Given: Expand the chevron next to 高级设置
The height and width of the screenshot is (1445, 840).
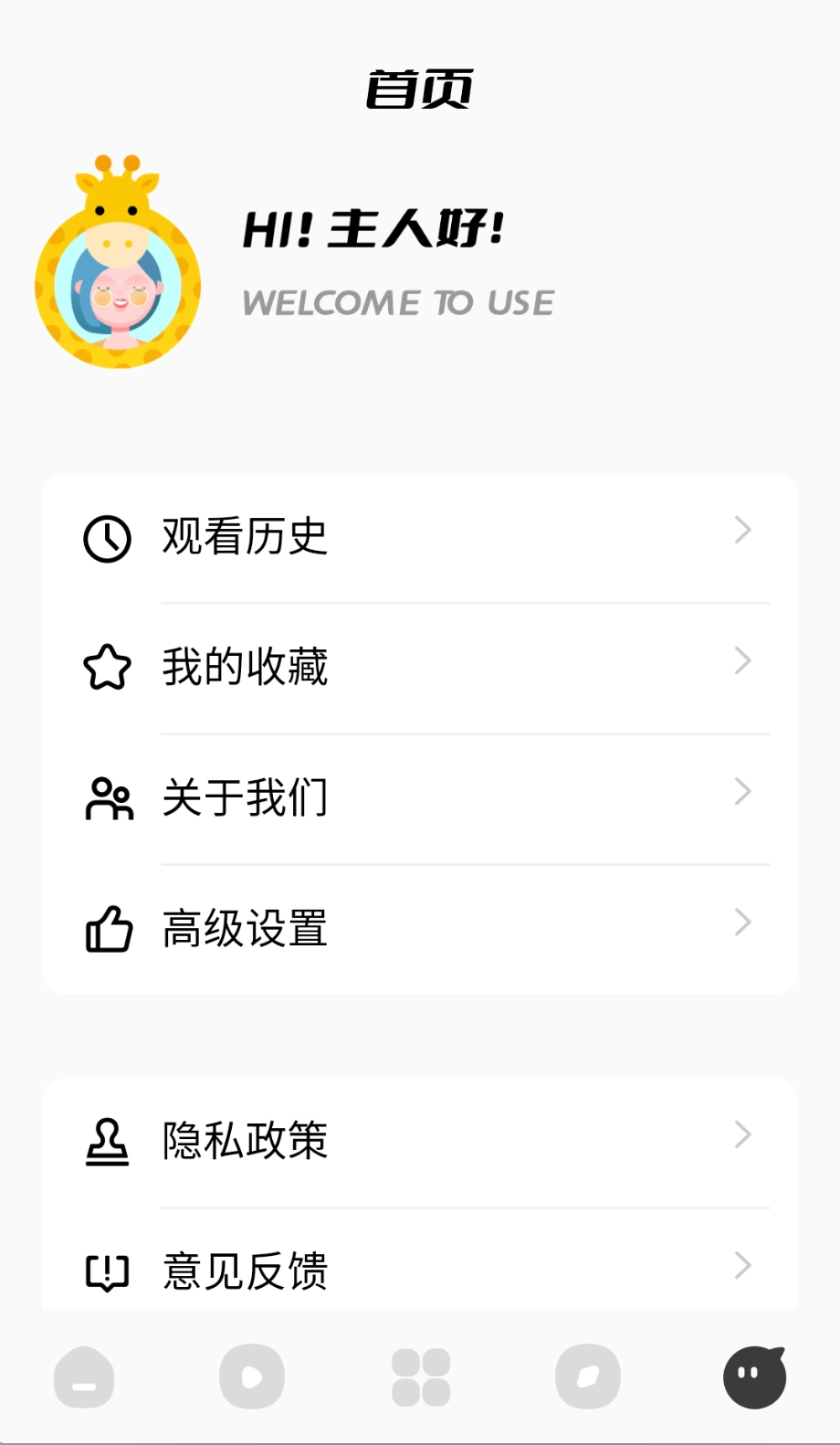Looking at the screenshot, I should pos(741,923).
